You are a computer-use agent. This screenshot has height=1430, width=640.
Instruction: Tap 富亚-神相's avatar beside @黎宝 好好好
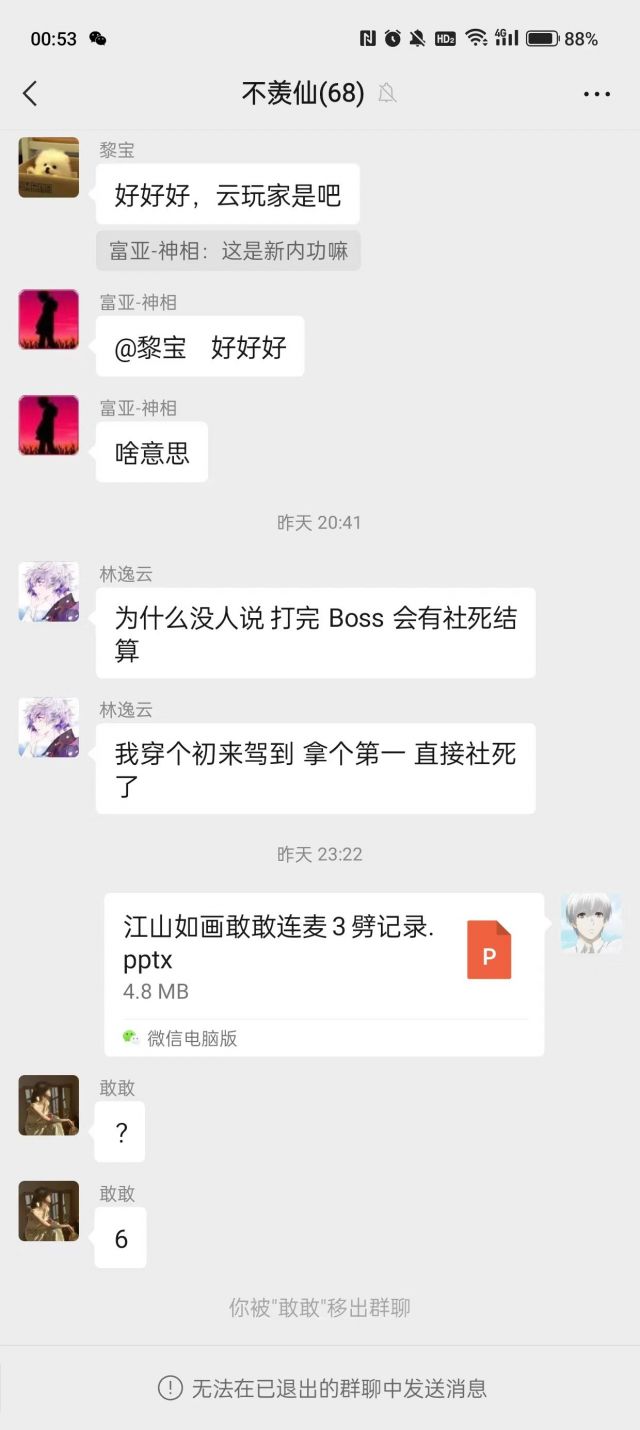point(49,319)
